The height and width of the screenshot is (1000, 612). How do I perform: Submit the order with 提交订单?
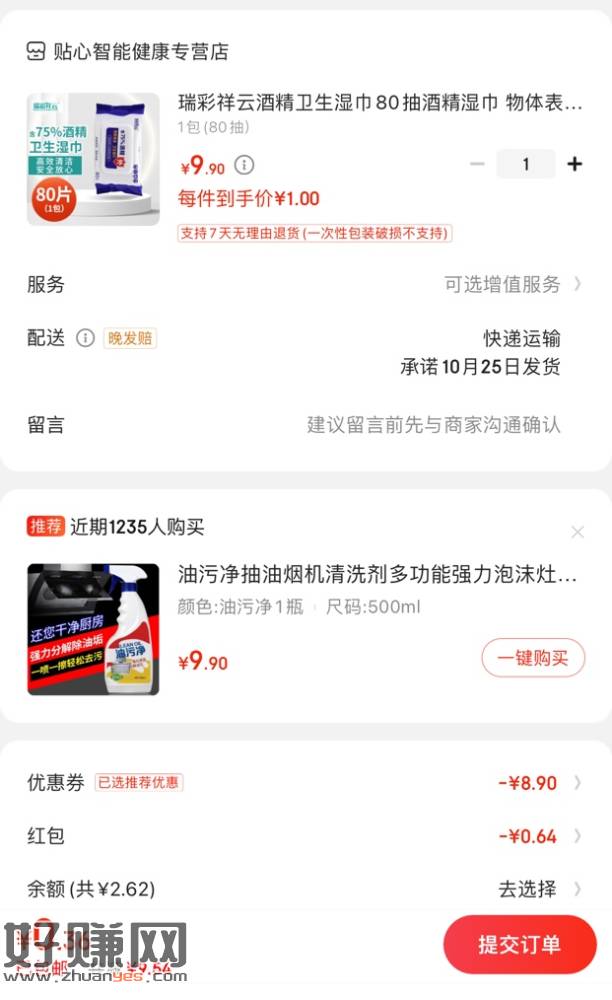coord(519,944)
